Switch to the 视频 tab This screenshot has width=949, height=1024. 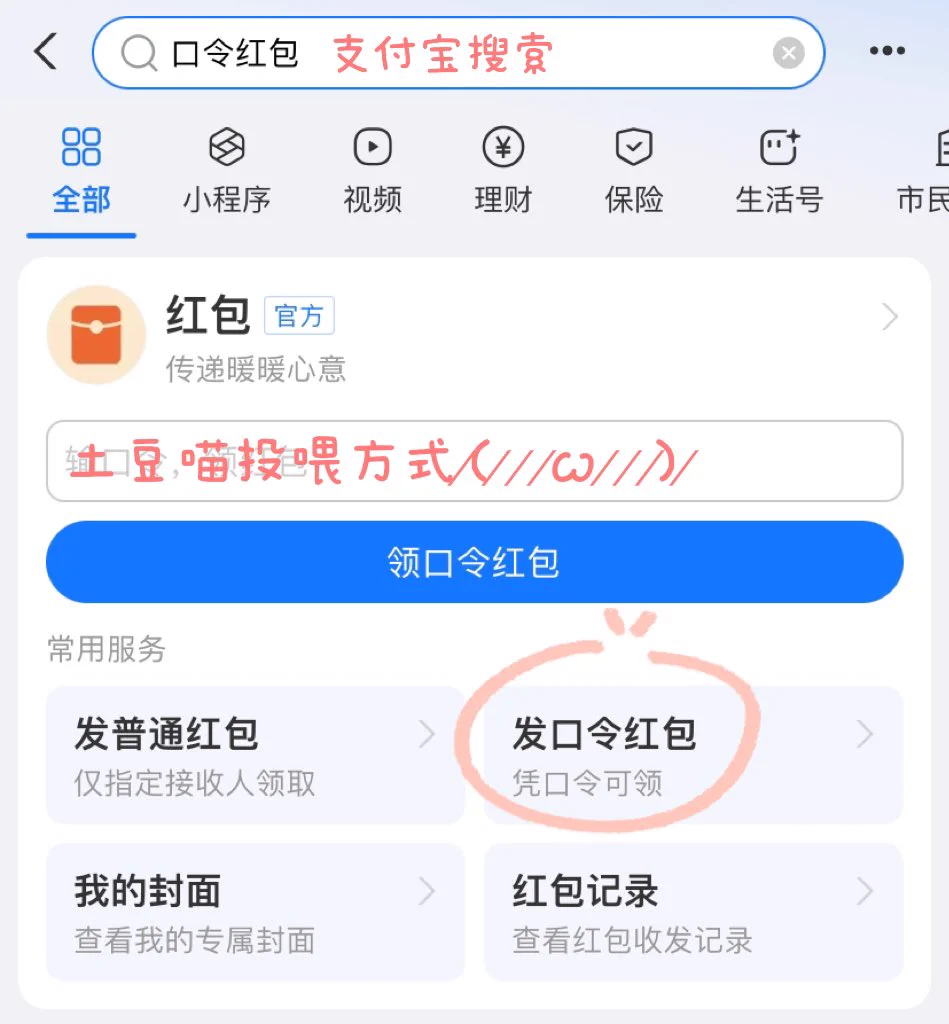372,170
